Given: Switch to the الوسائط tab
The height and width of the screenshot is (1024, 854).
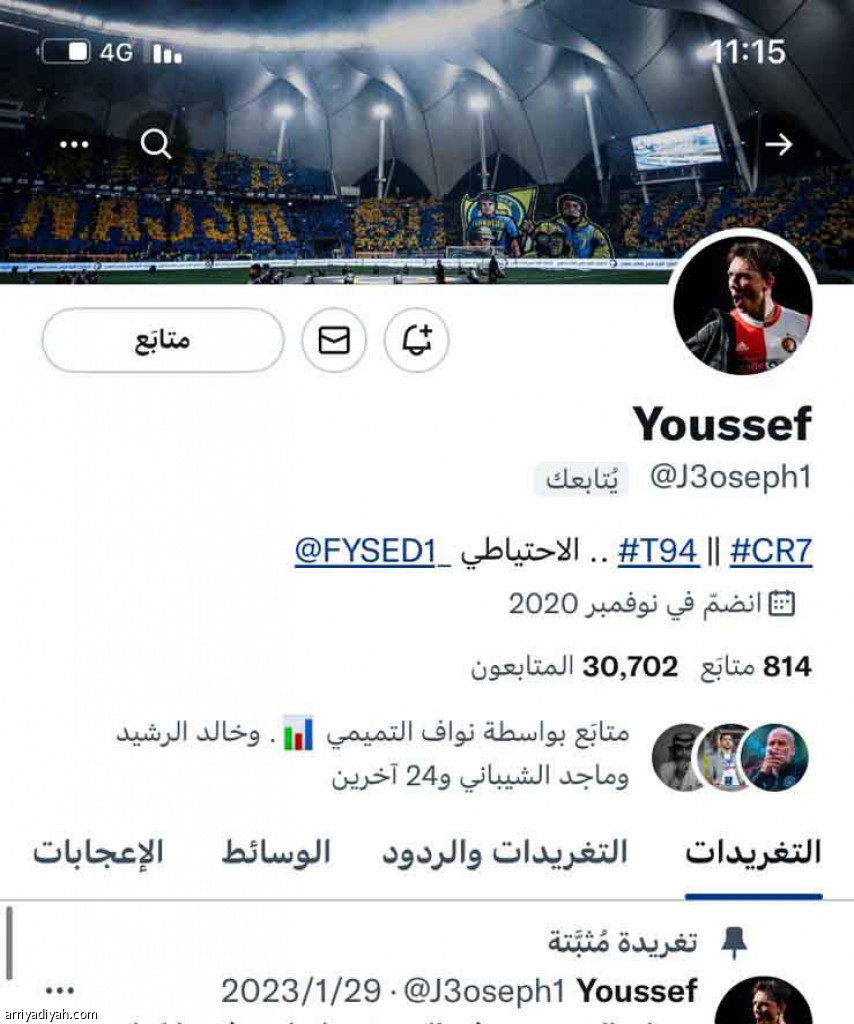Looking at the screenshot, I should click(x=275, y=853).
